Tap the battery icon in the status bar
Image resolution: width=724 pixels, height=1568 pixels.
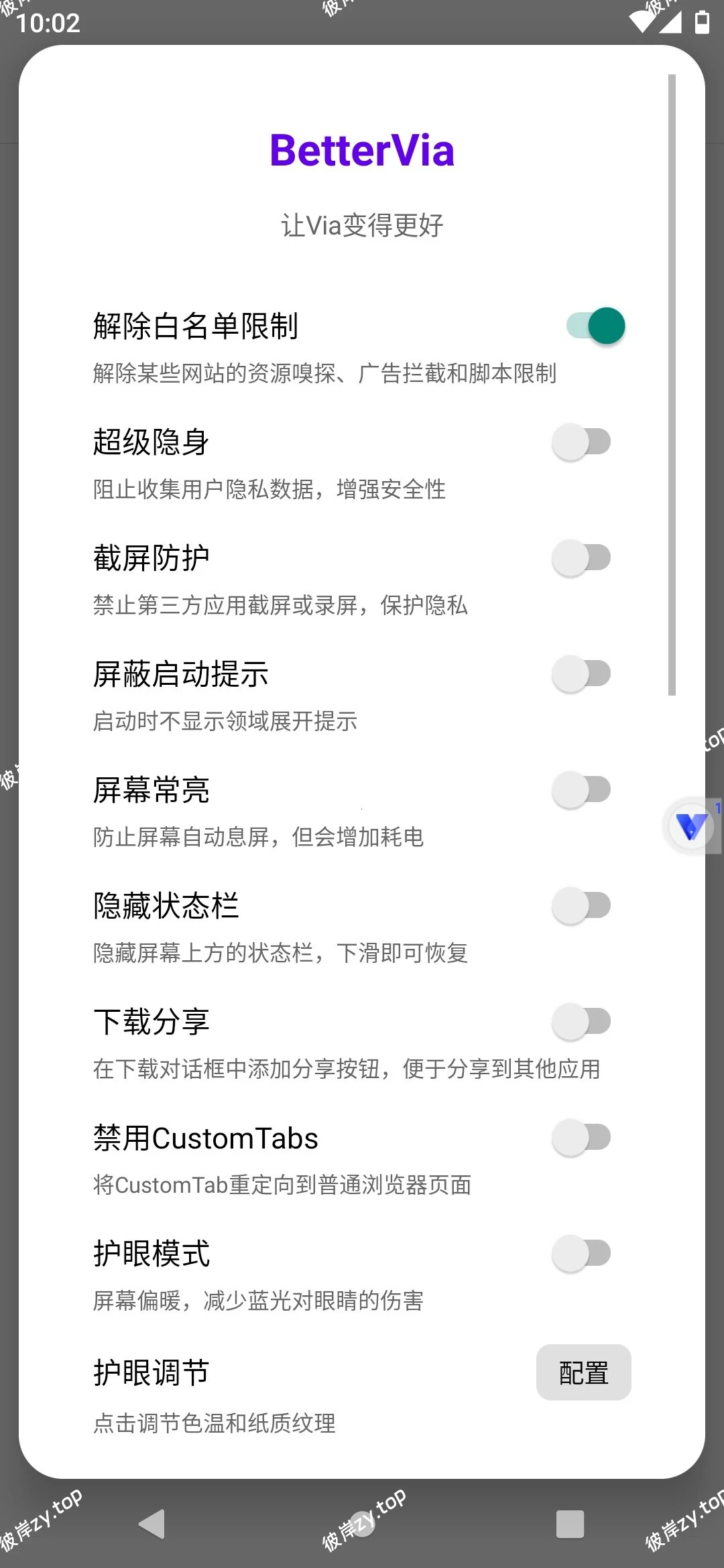coord(701,22)
